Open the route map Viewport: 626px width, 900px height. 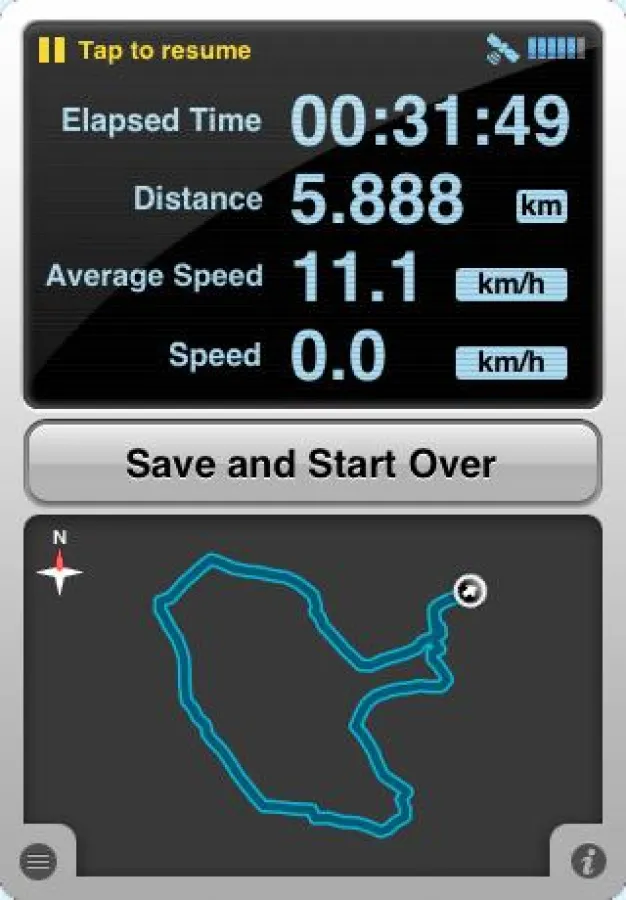coord(312,700)
